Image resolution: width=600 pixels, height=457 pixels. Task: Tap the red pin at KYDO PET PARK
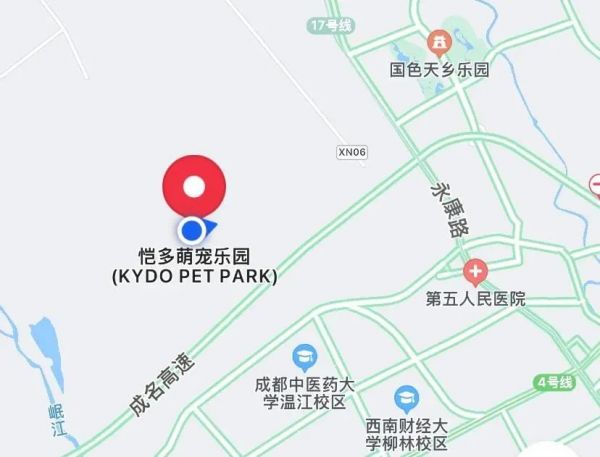(195, 187)
